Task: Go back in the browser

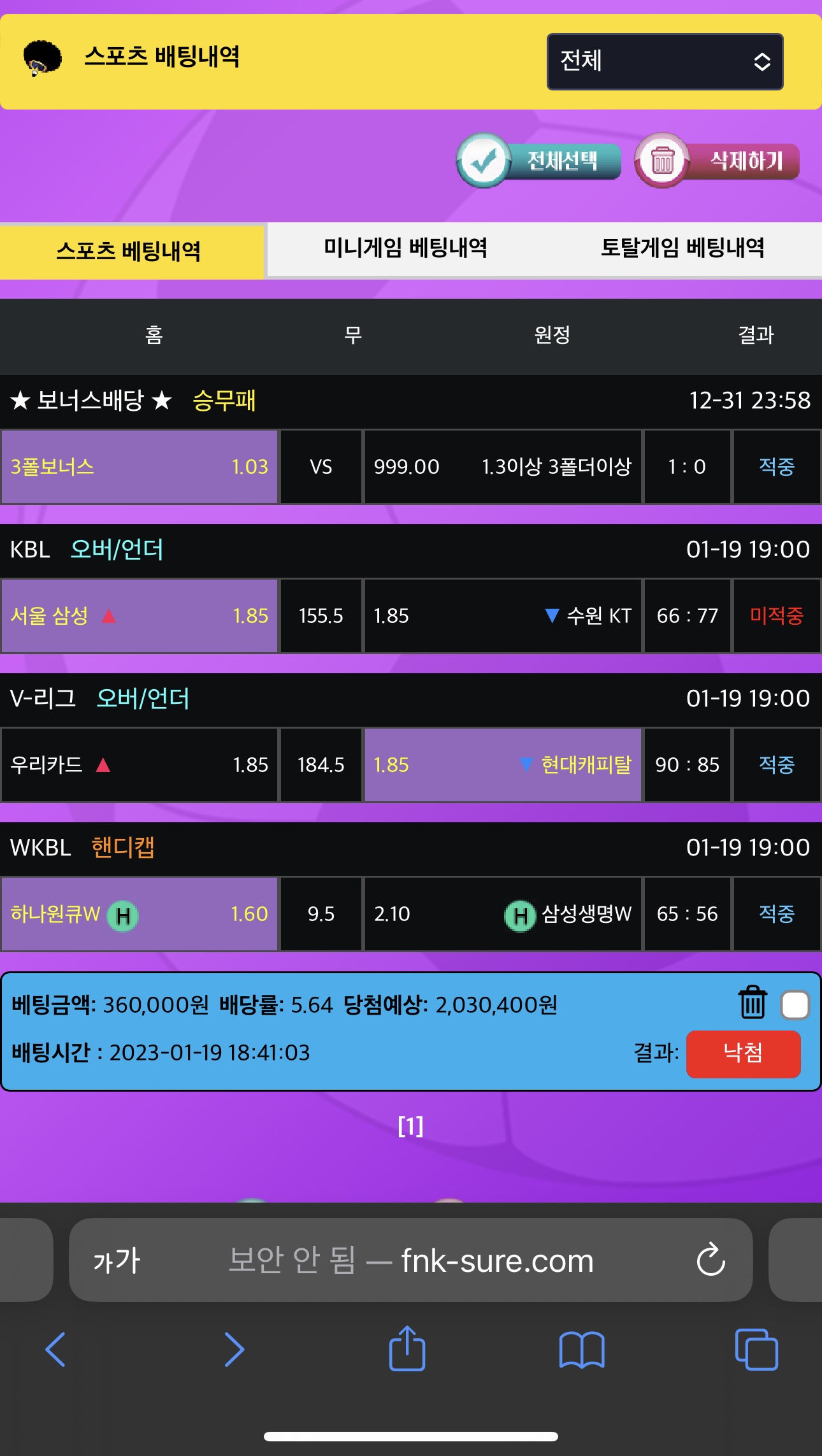Action: pyautogui.click(x=56, y=1349)
